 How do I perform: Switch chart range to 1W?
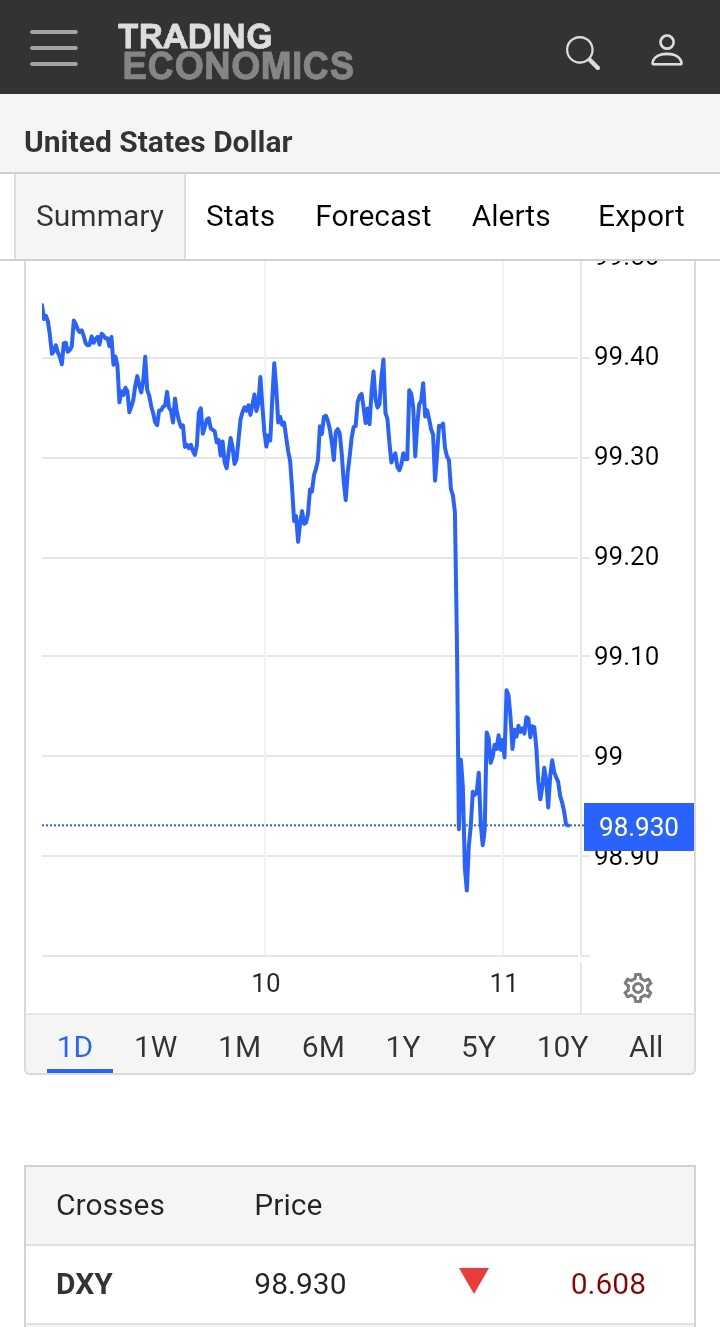(156, 1047)
